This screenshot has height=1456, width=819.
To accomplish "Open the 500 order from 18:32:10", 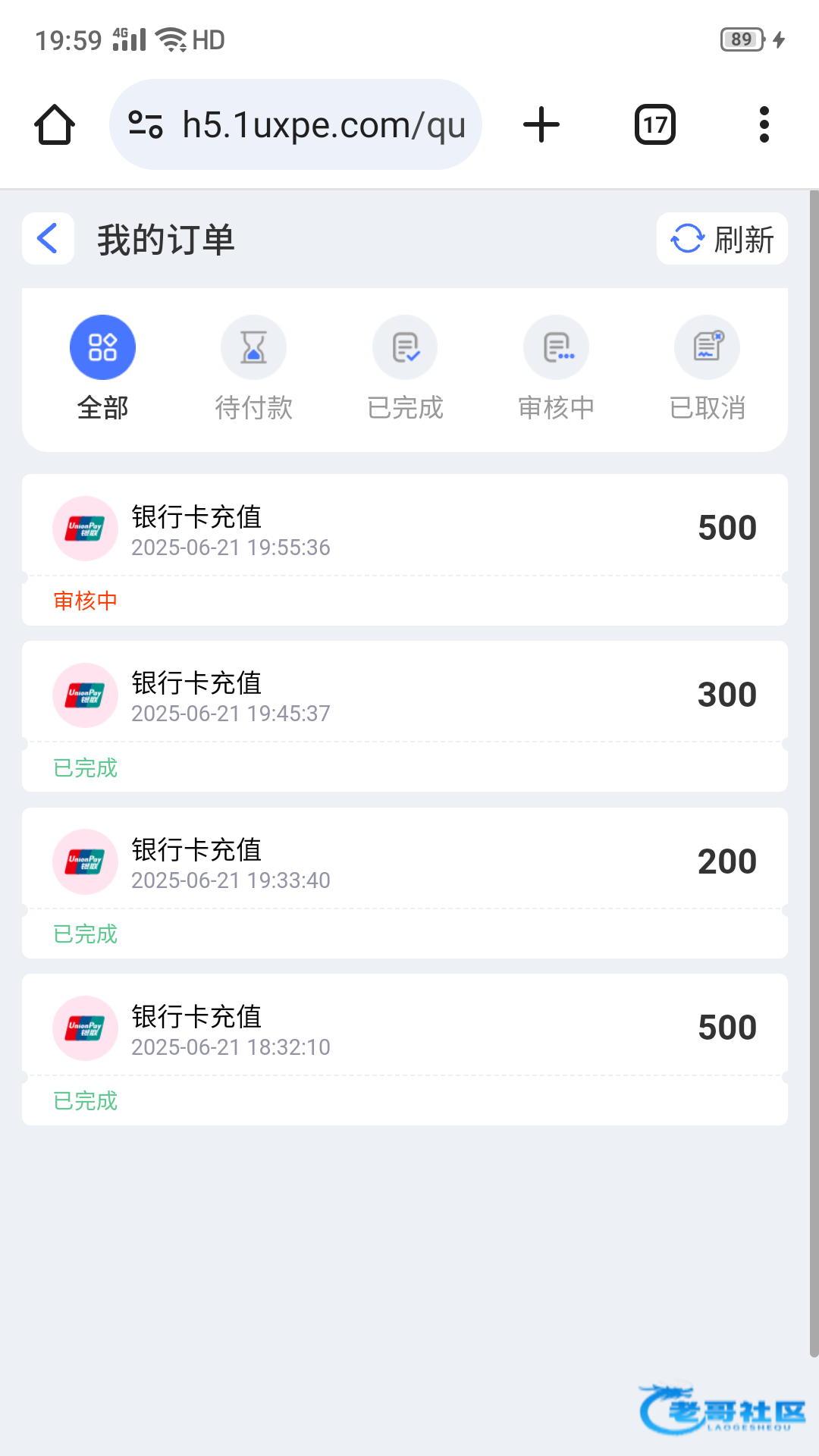I will pyautogui.click(x=405, y=1028).
